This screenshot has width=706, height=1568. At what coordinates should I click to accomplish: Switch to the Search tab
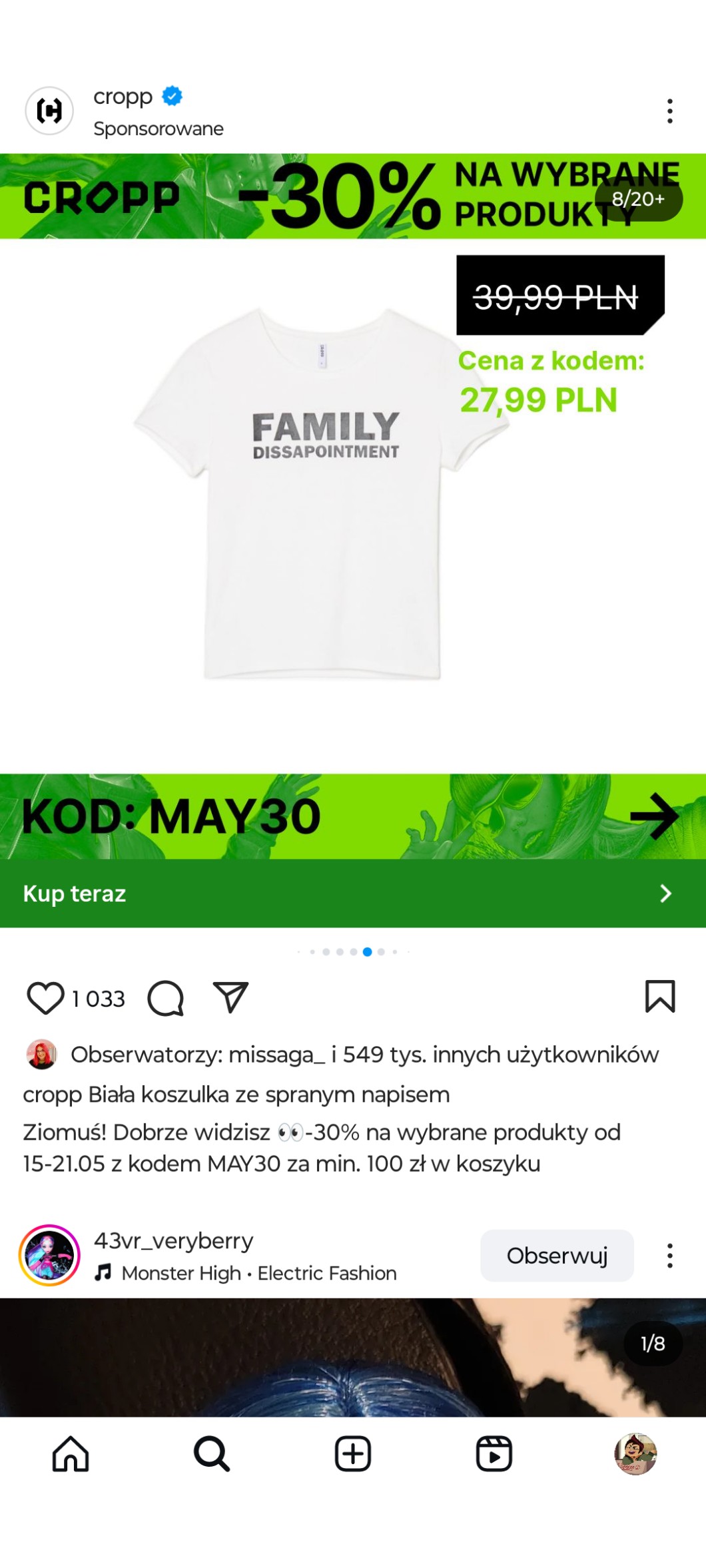(x=212, y=1453)
